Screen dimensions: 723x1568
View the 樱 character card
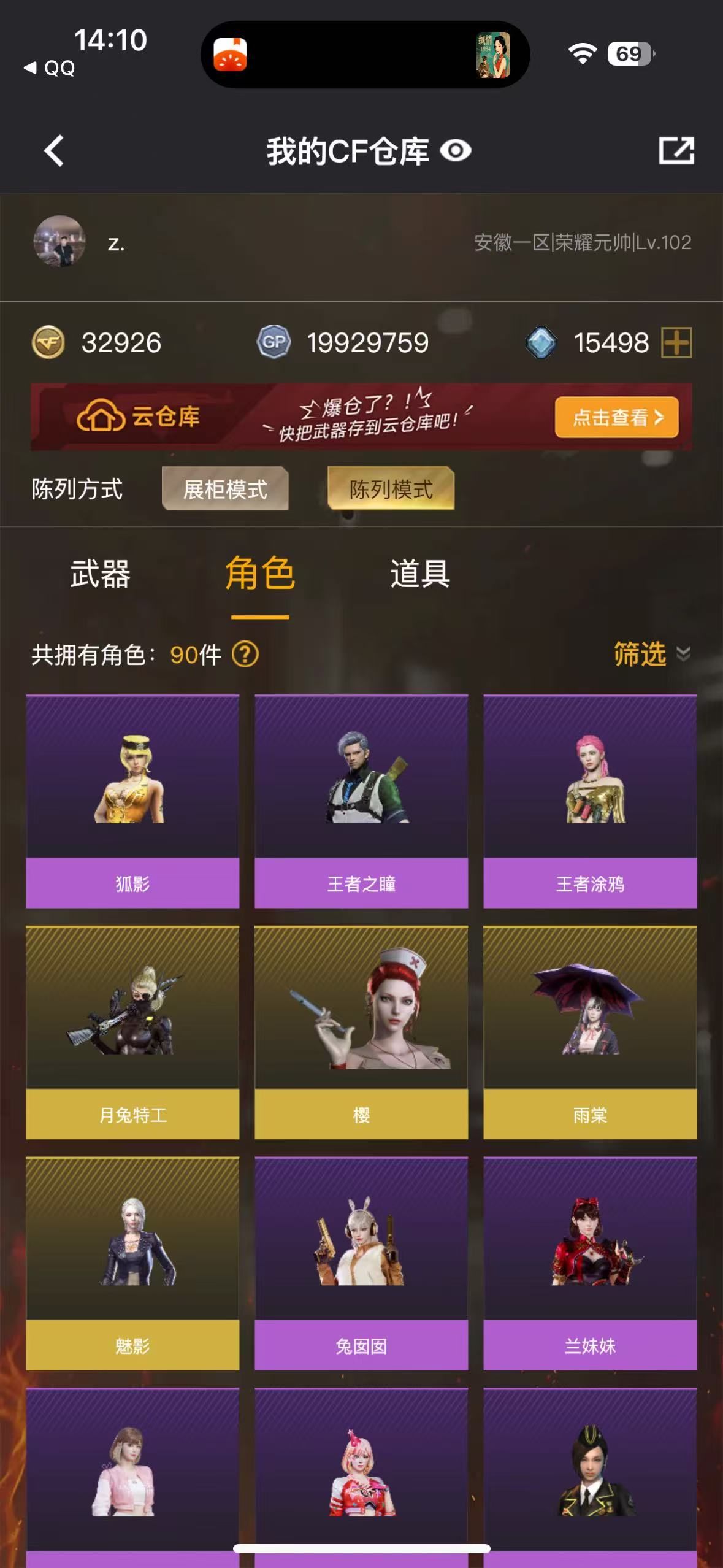coord(361,1032)
